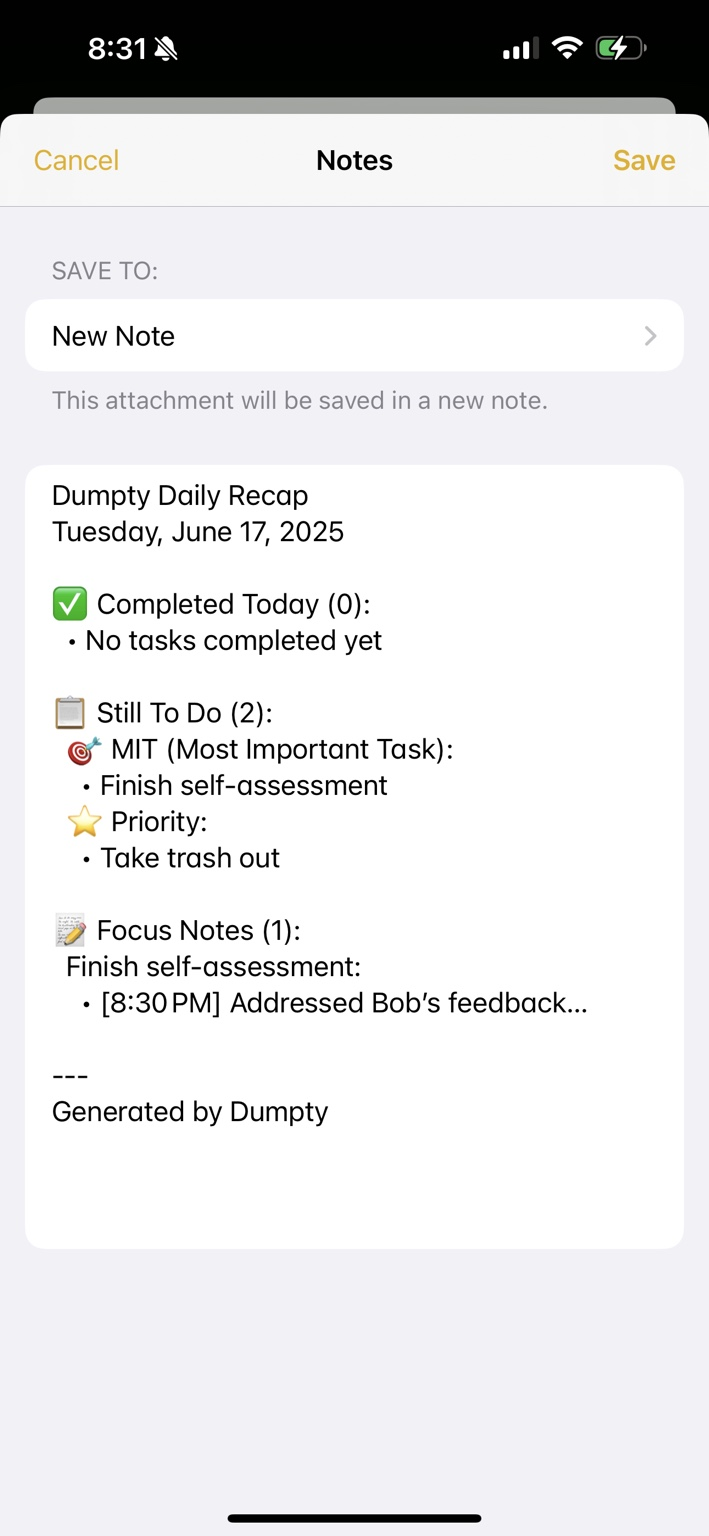The width and height of the screenshot is (709, 1536).
Task: Save the recap to Notes
Action: point(644,160)
